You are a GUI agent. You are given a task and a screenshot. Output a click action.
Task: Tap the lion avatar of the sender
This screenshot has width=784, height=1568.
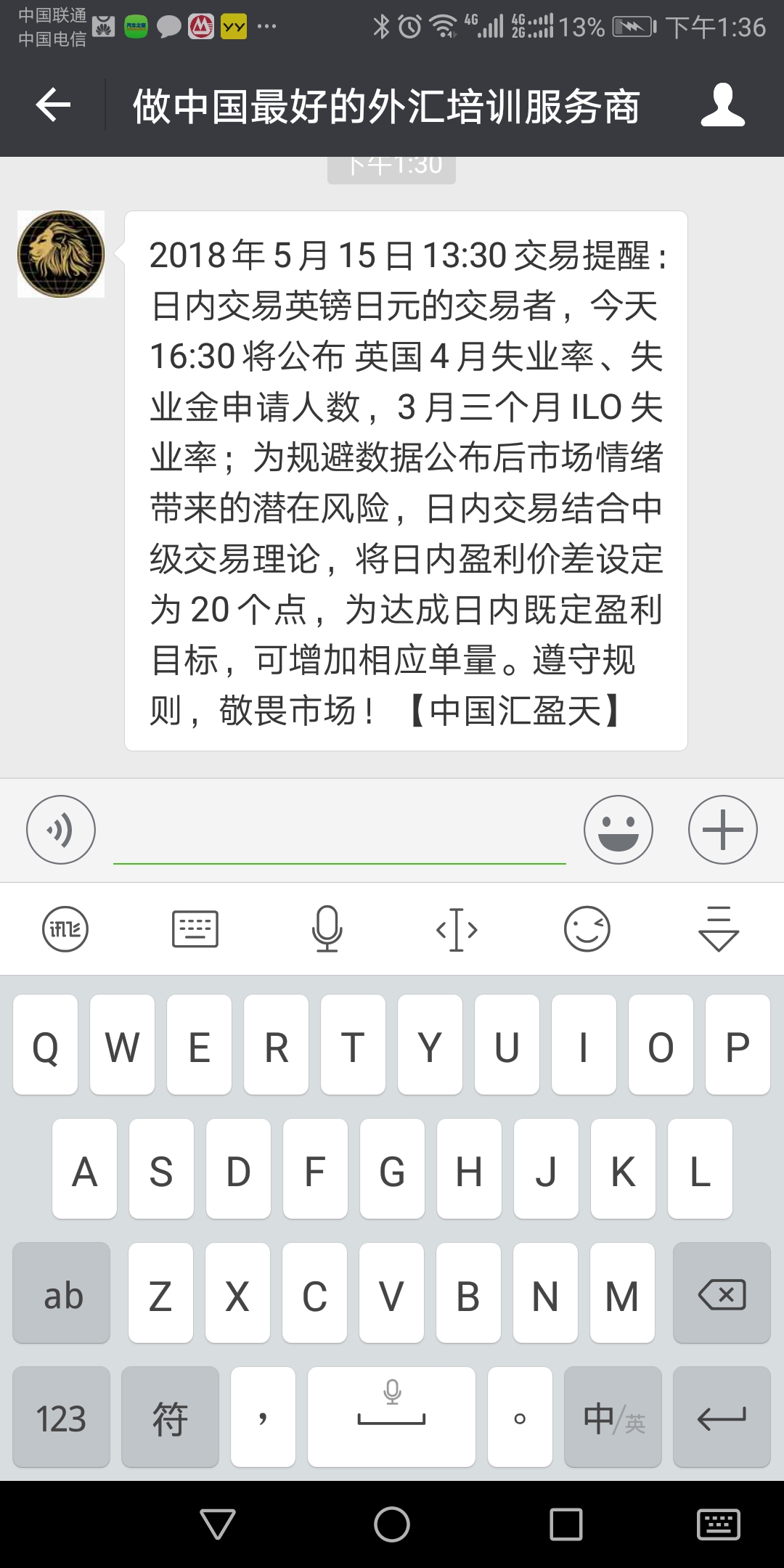point(61,254)
